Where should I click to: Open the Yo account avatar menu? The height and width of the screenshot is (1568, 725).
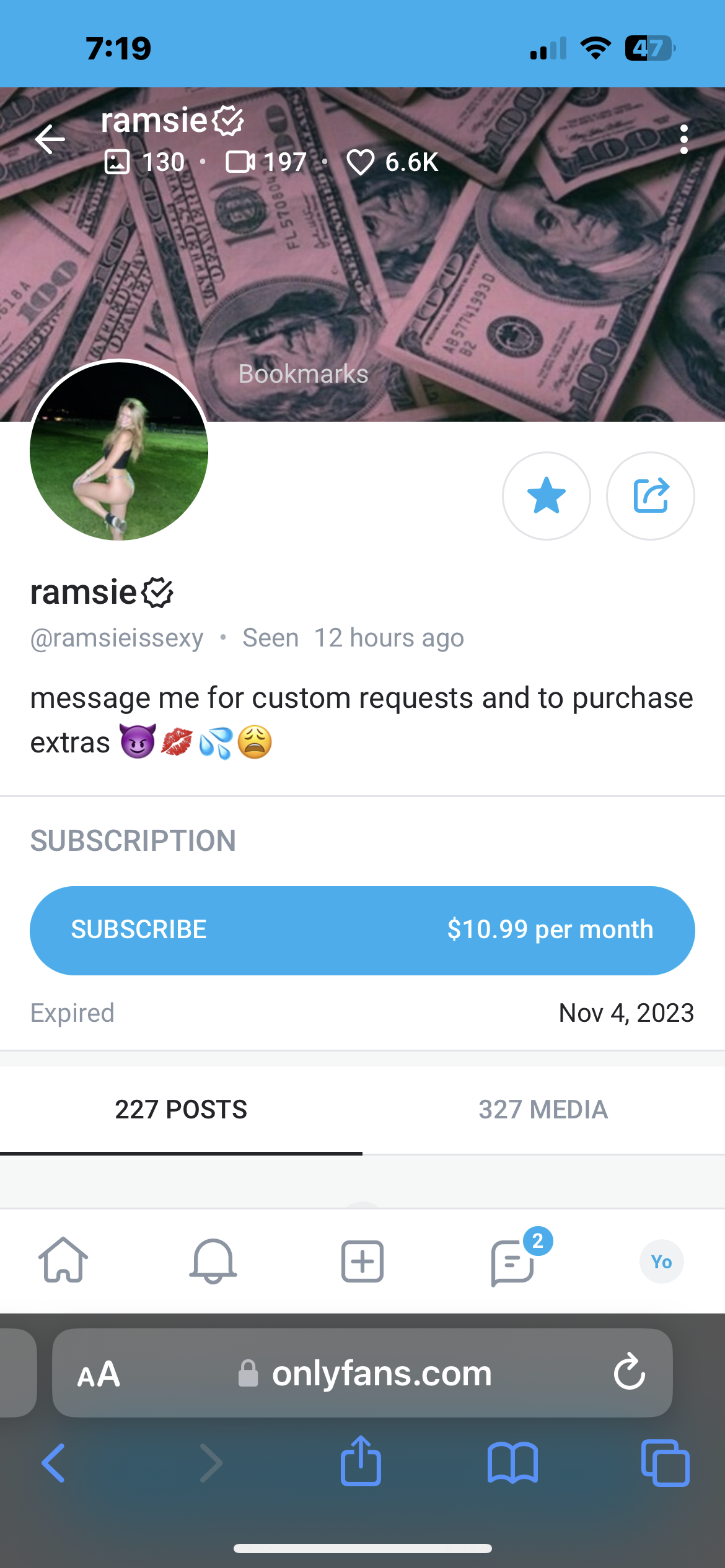pos(661,1261)
